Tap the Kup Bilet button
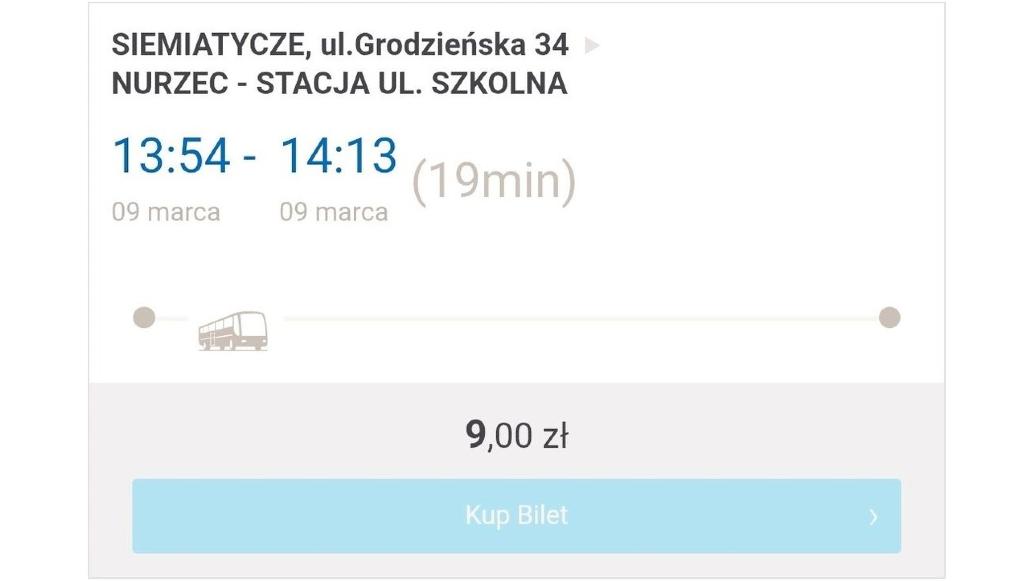 (516, 516)
